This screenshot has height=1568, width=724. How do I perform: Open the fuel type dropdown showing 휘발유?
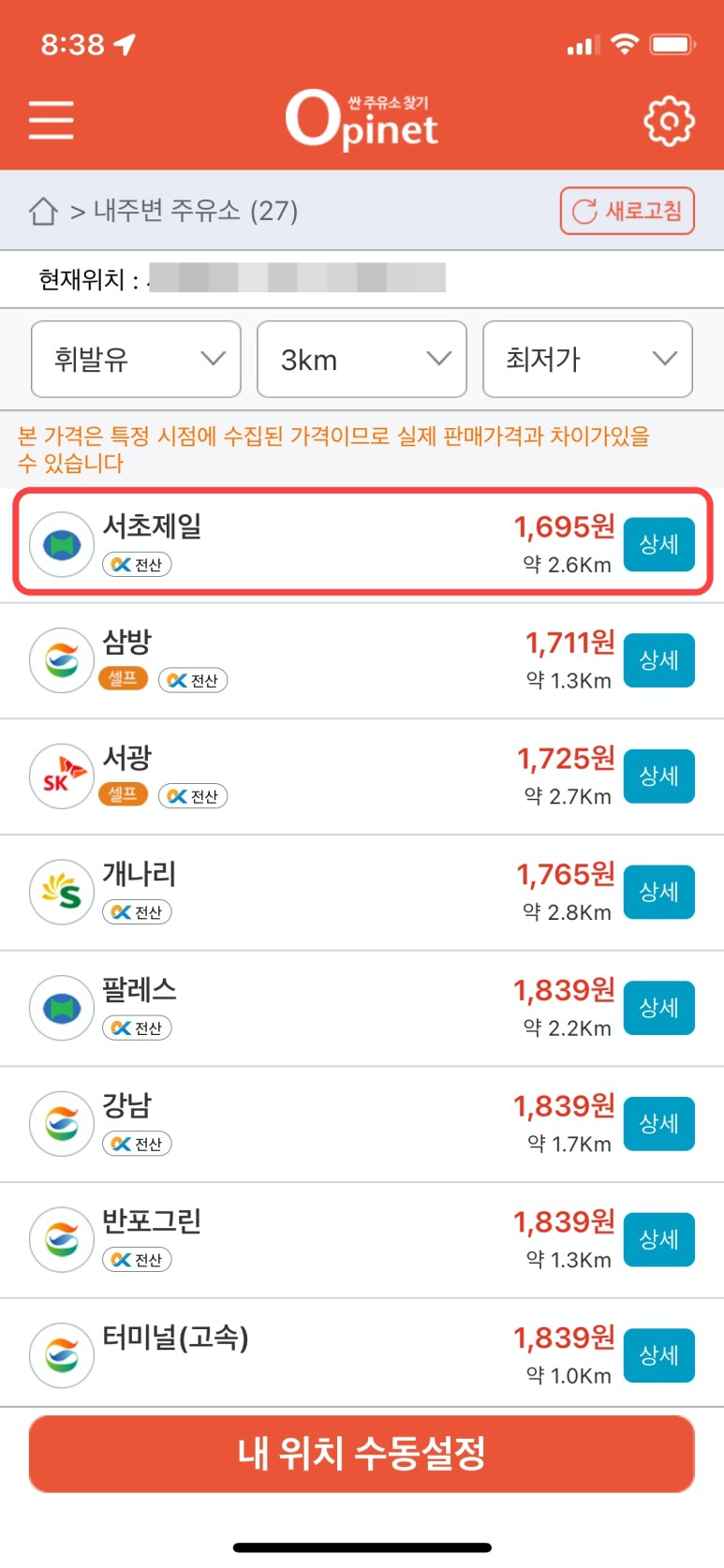coord(135,359)
